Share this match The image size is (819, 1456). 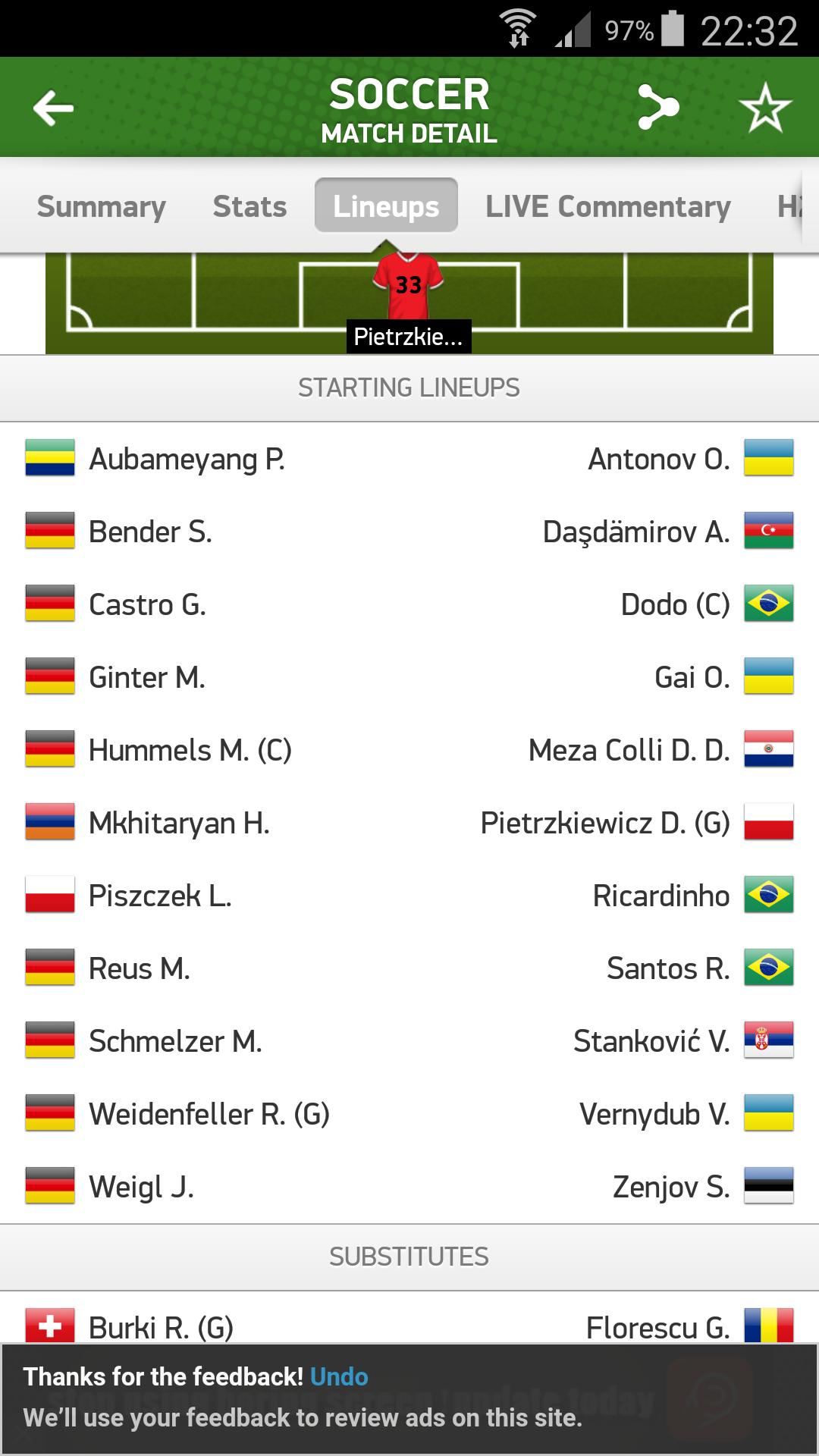pos(657,108)
